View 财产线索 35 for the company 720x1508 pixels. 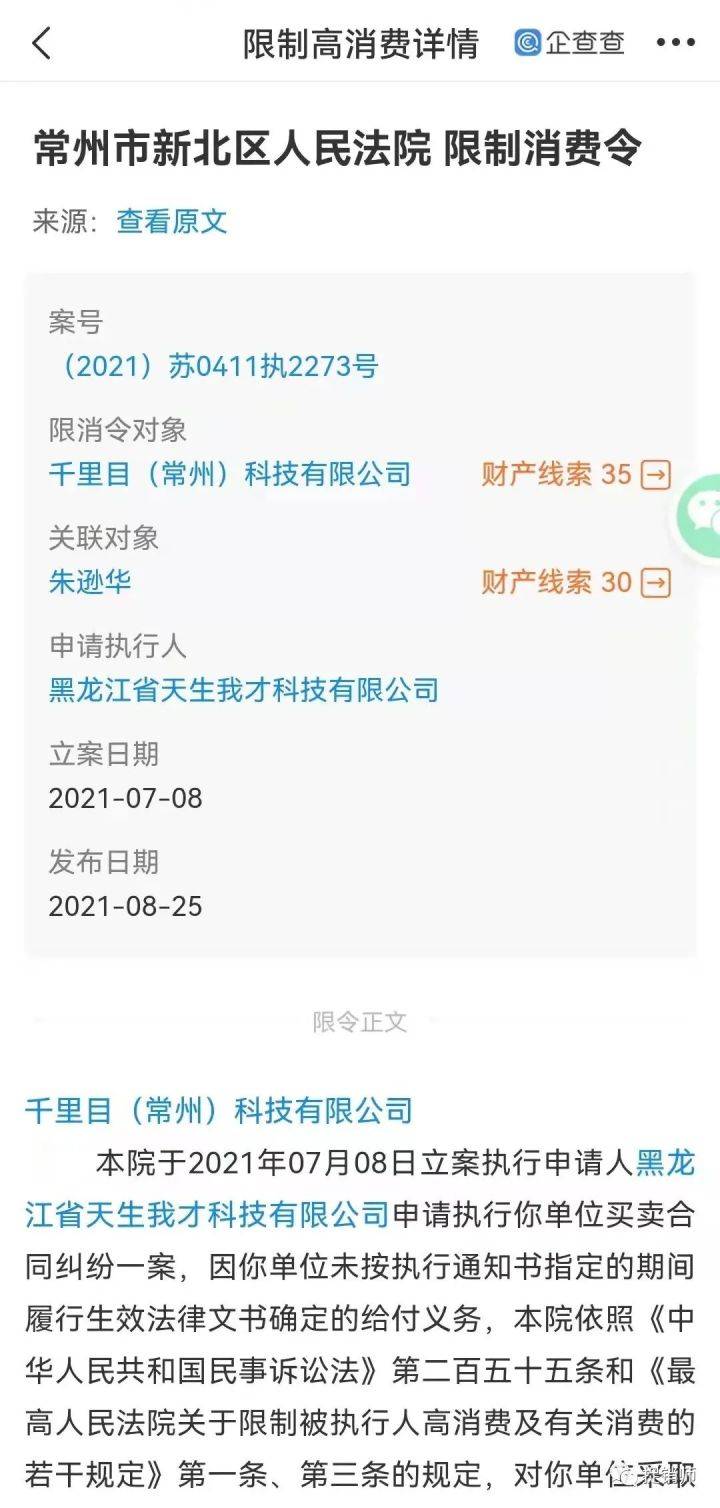pos(575,474)
